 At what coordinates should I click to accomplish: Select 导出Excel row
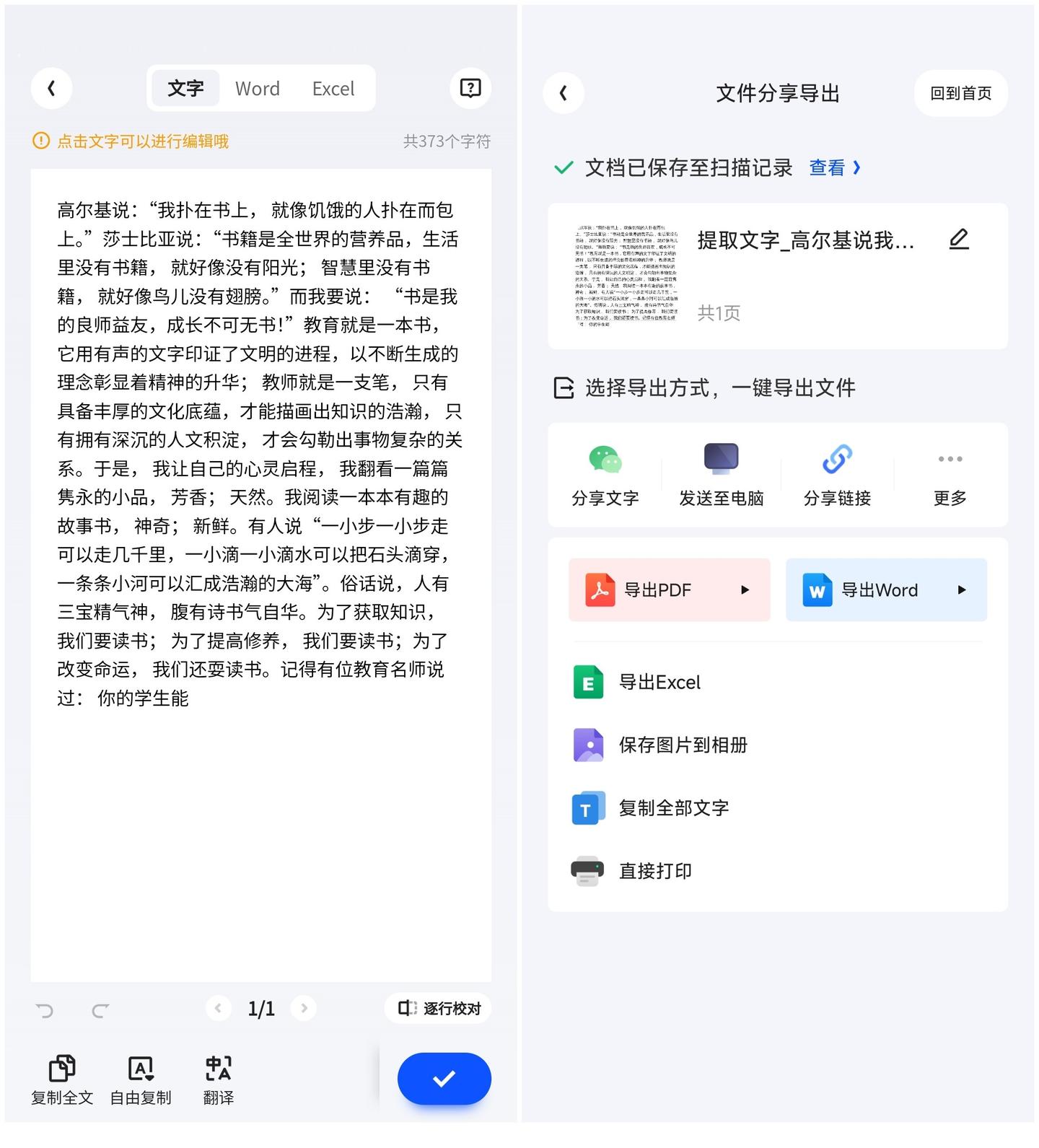point(659,683)
